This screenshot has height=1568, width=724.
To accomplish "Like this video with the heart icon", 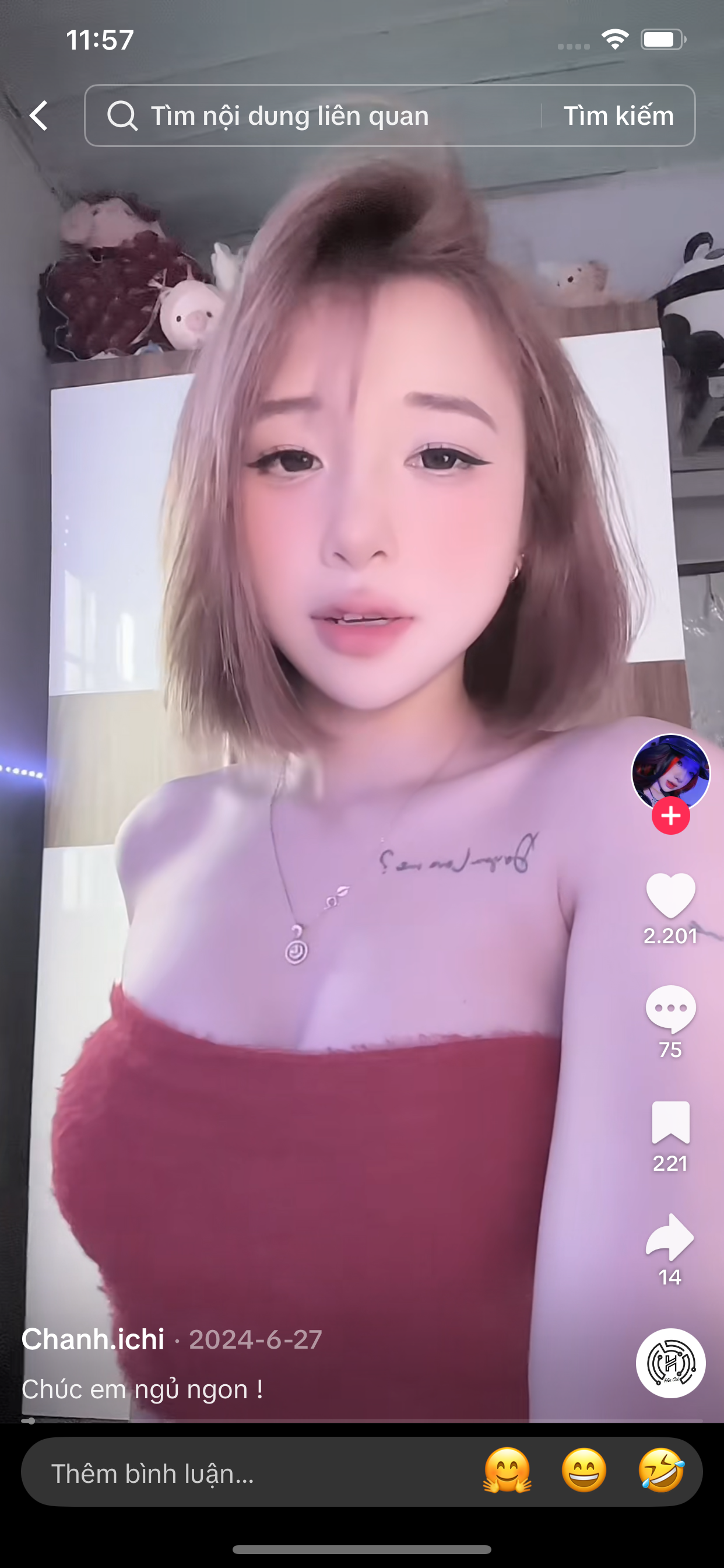I will click(670, 895).
